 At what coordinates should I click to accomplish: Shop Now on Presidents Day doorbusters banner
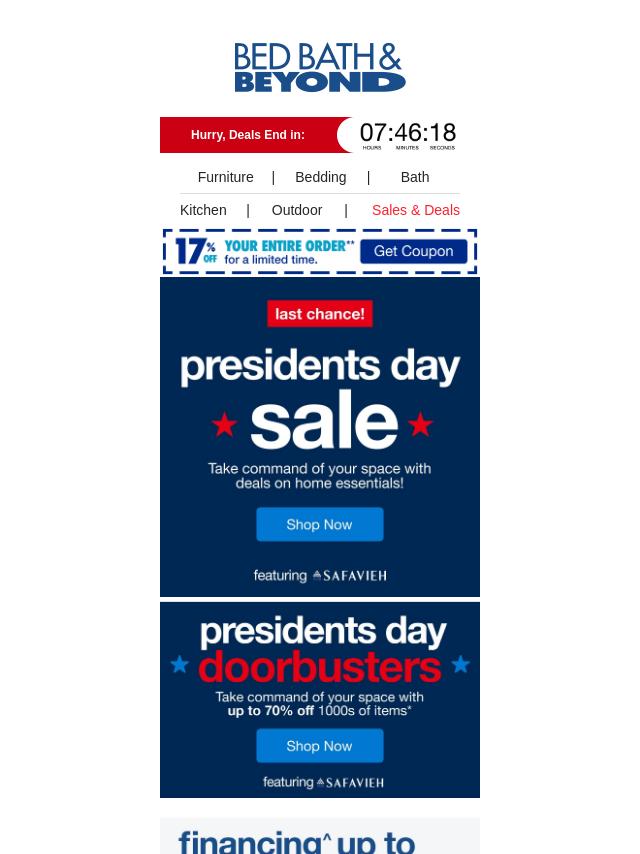(x=319, y=746)
